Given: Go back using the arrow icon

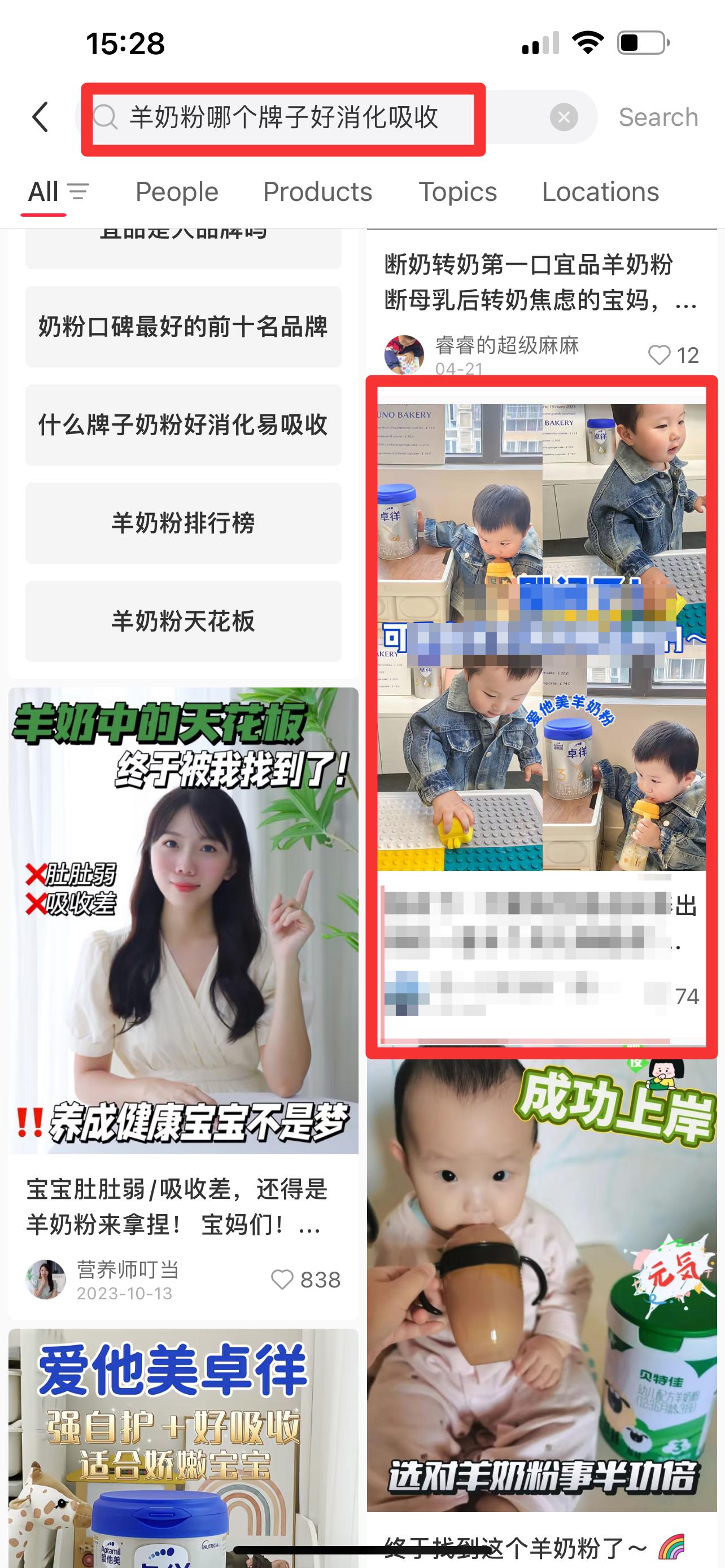Looking at the screenshot, I should (x=40, y=117).
